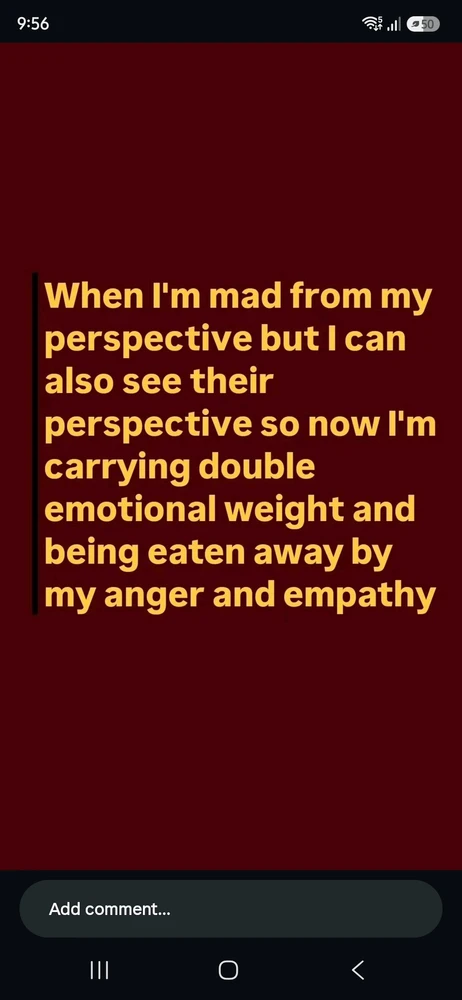
Task: Open recent apps from navigation bar
Action: tap(100, 970)
